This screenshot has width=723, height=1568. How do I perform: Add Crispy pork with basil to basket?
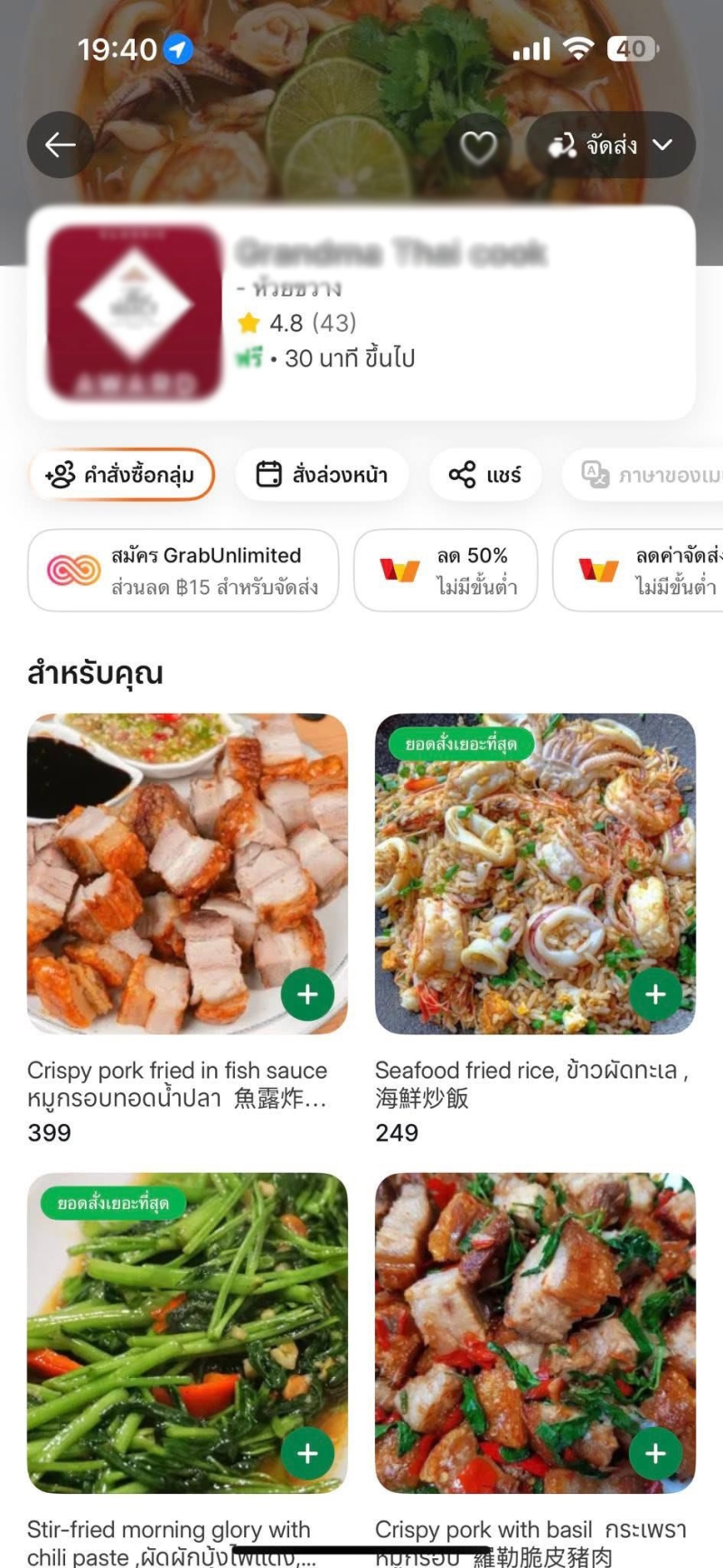coord(655,1453)
